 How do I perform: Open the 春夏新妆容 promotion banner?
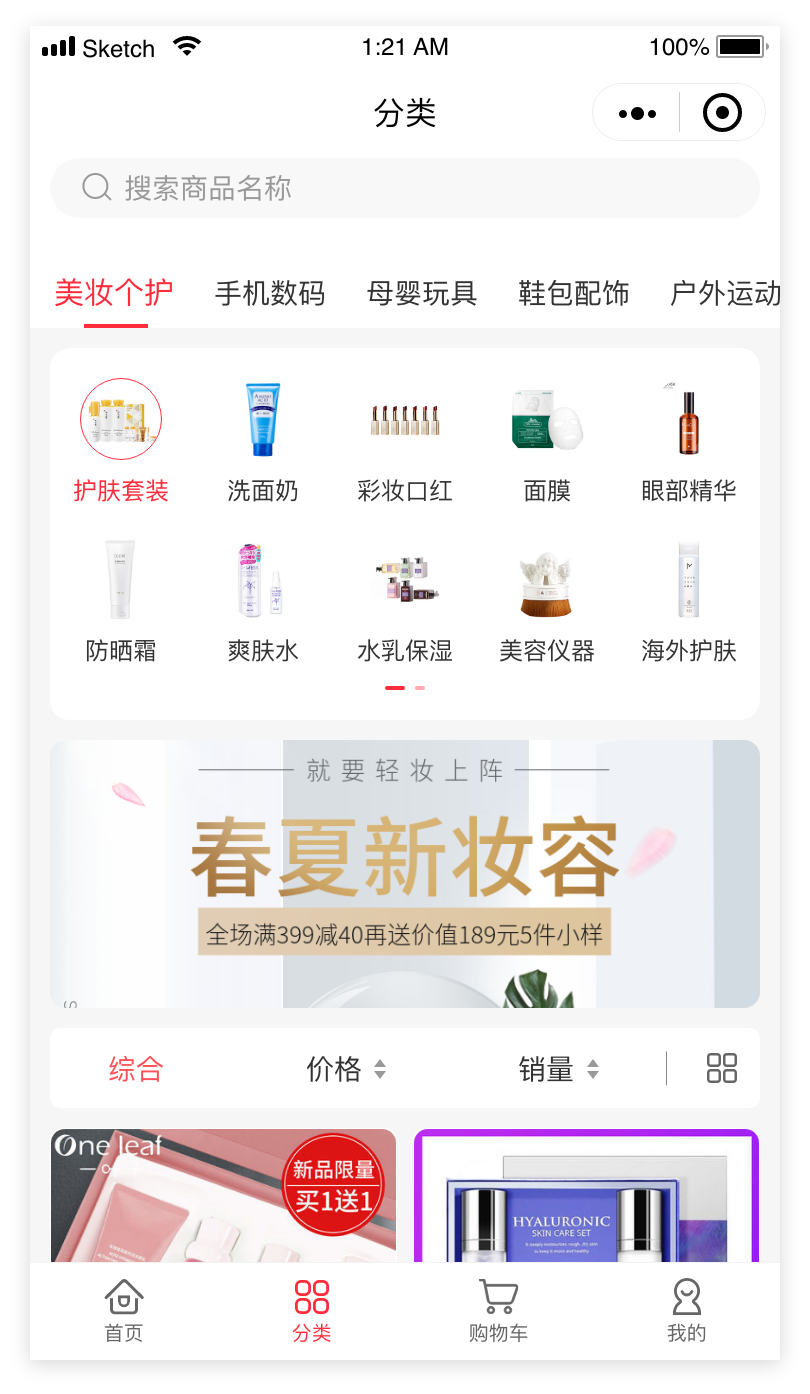pos(405,873)
